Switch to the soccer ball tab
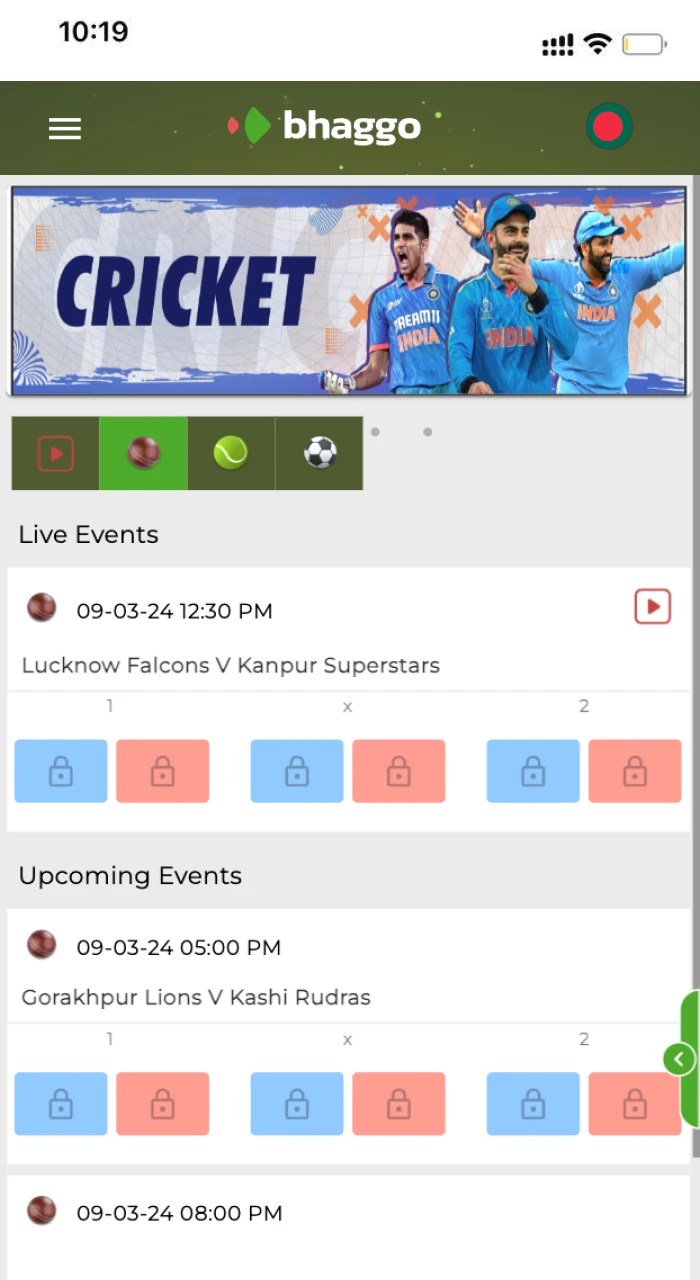This screenshot has width=700, height=1280. (x=320, y=454)
